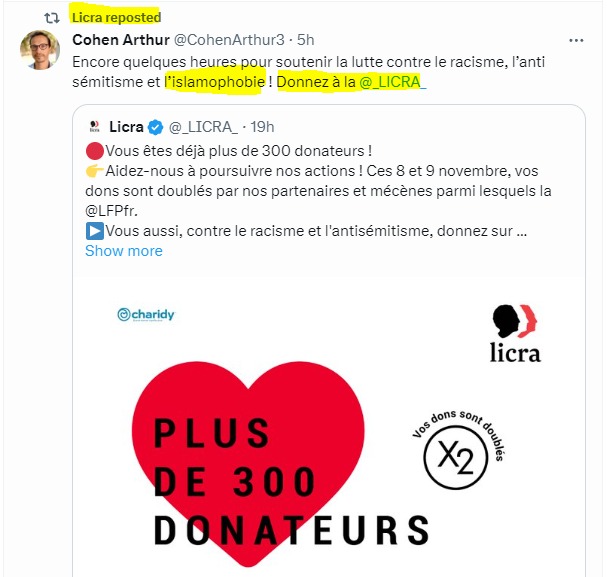Image resolution: width=607 pixels, height=577 pixels.
Task: Open the quoted Licra campaign image
Action: (329, 426)
